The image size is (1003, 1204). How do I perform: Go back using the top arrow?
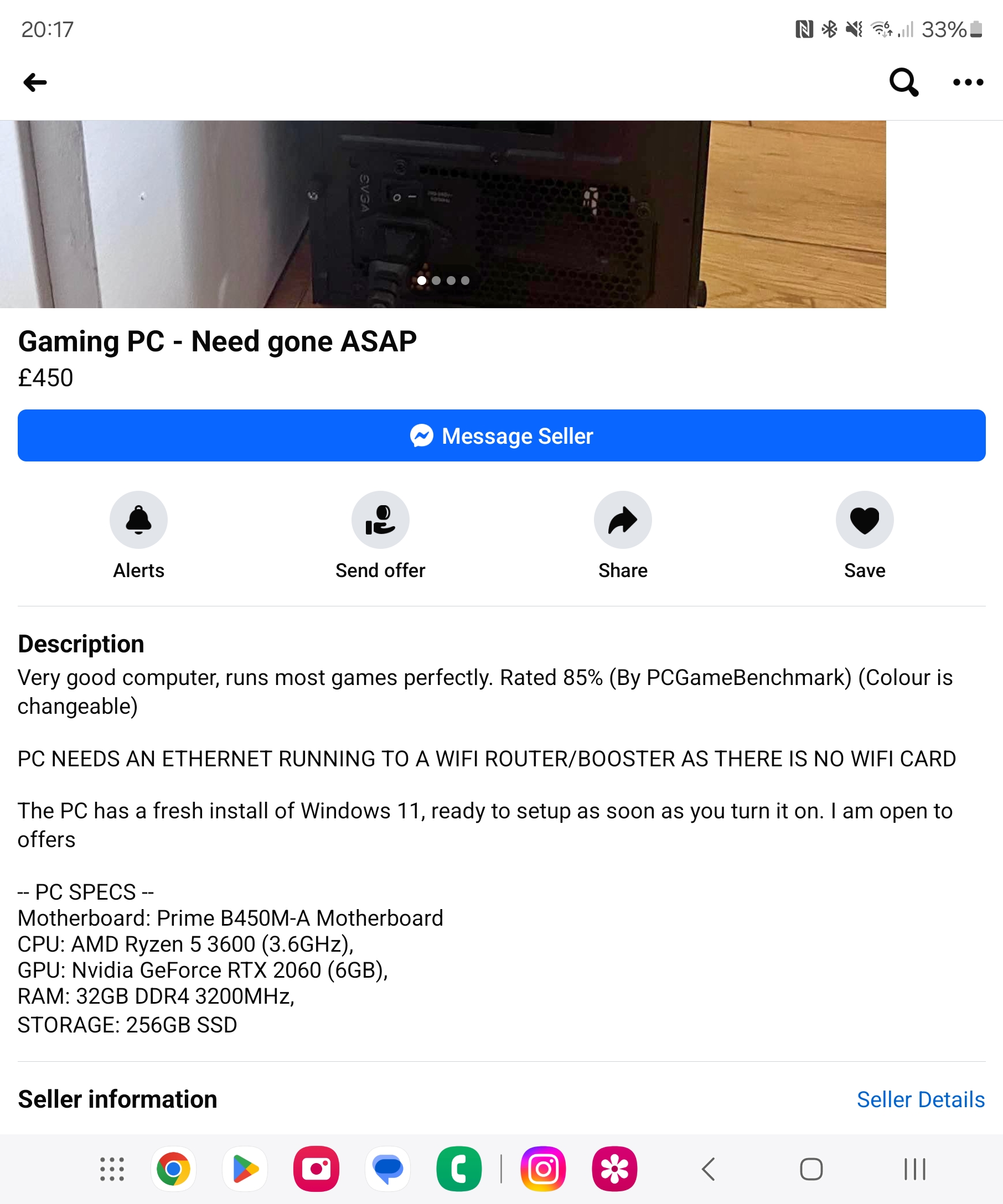(x=35, y=82)
